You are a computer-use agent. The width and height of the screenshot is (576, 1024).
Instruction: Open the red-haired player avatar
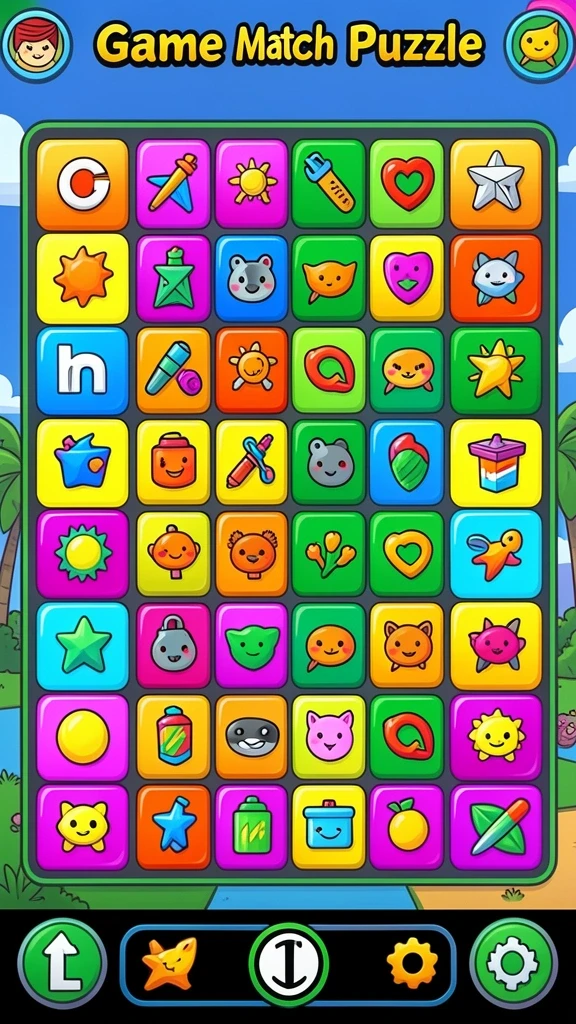coord(36,46)
